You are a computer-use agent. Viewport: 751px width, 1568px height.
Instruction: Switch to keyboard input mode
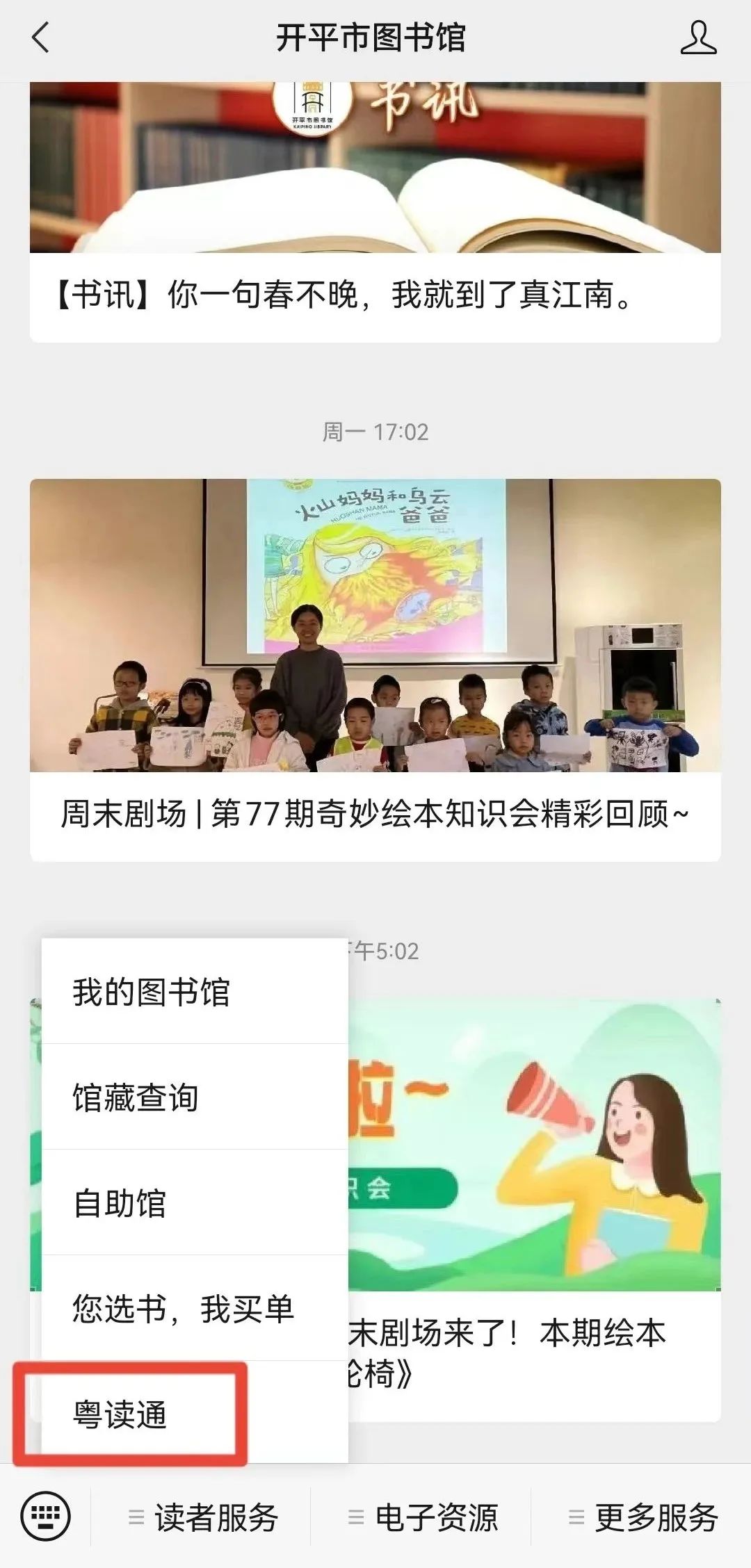tap(46, 1516)
